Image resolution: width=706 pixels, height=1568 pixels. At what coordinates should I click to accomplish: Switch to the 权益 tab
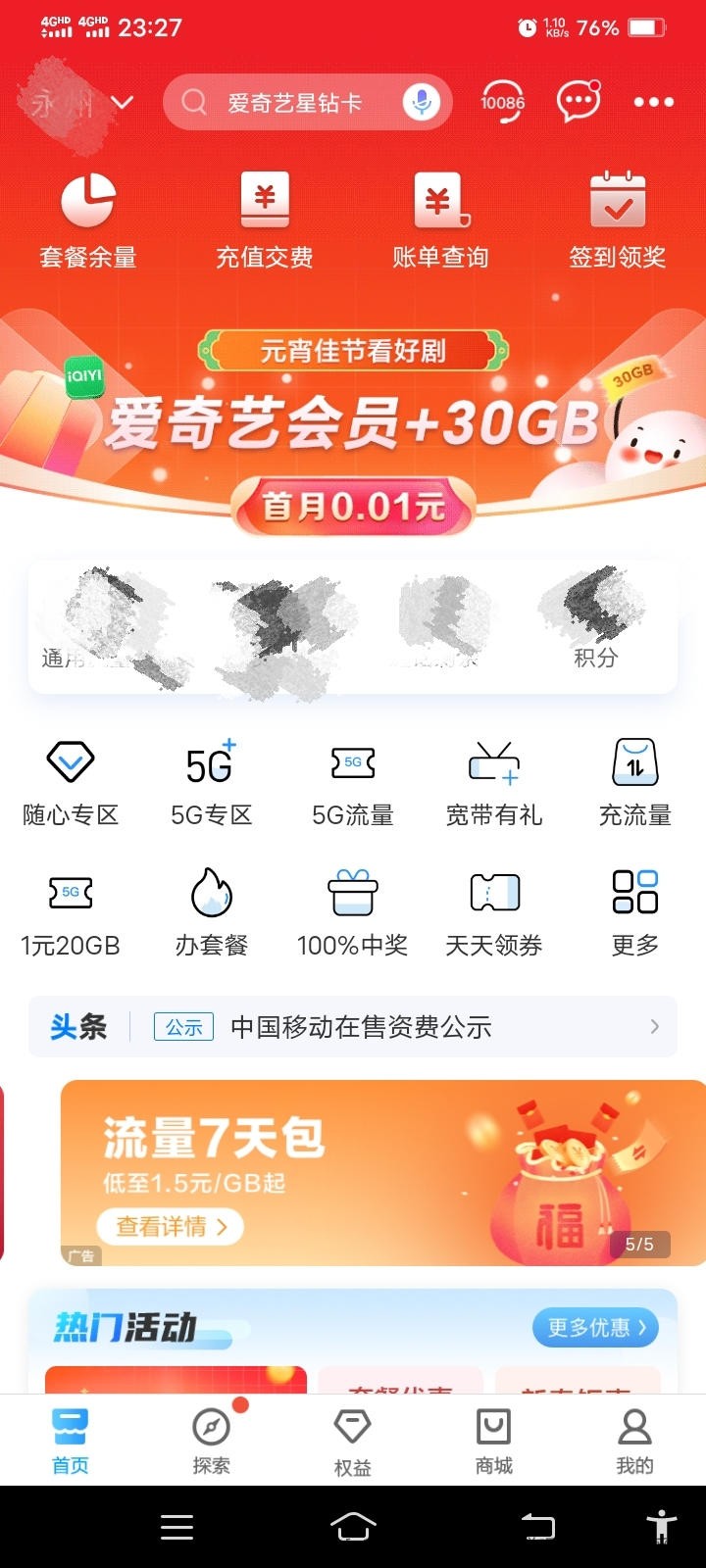(353, 1442)
